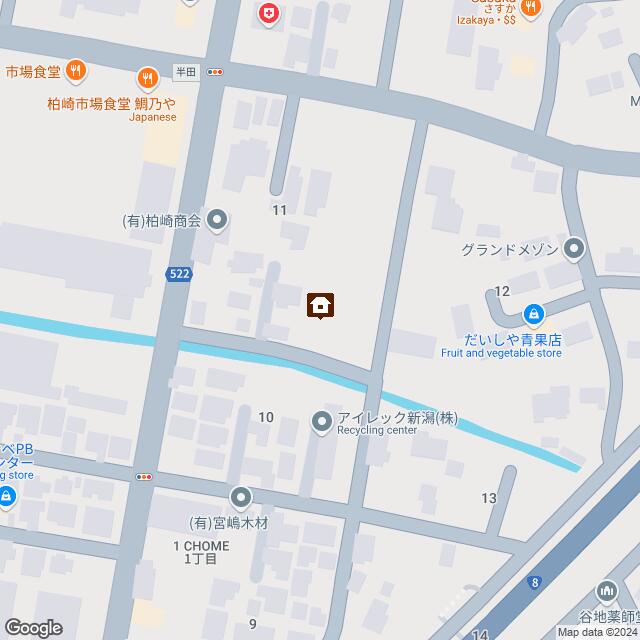The width and height of the screenshot is (640, 640).
Task: Tap the home marker at map center
Action: click(320, 305)
